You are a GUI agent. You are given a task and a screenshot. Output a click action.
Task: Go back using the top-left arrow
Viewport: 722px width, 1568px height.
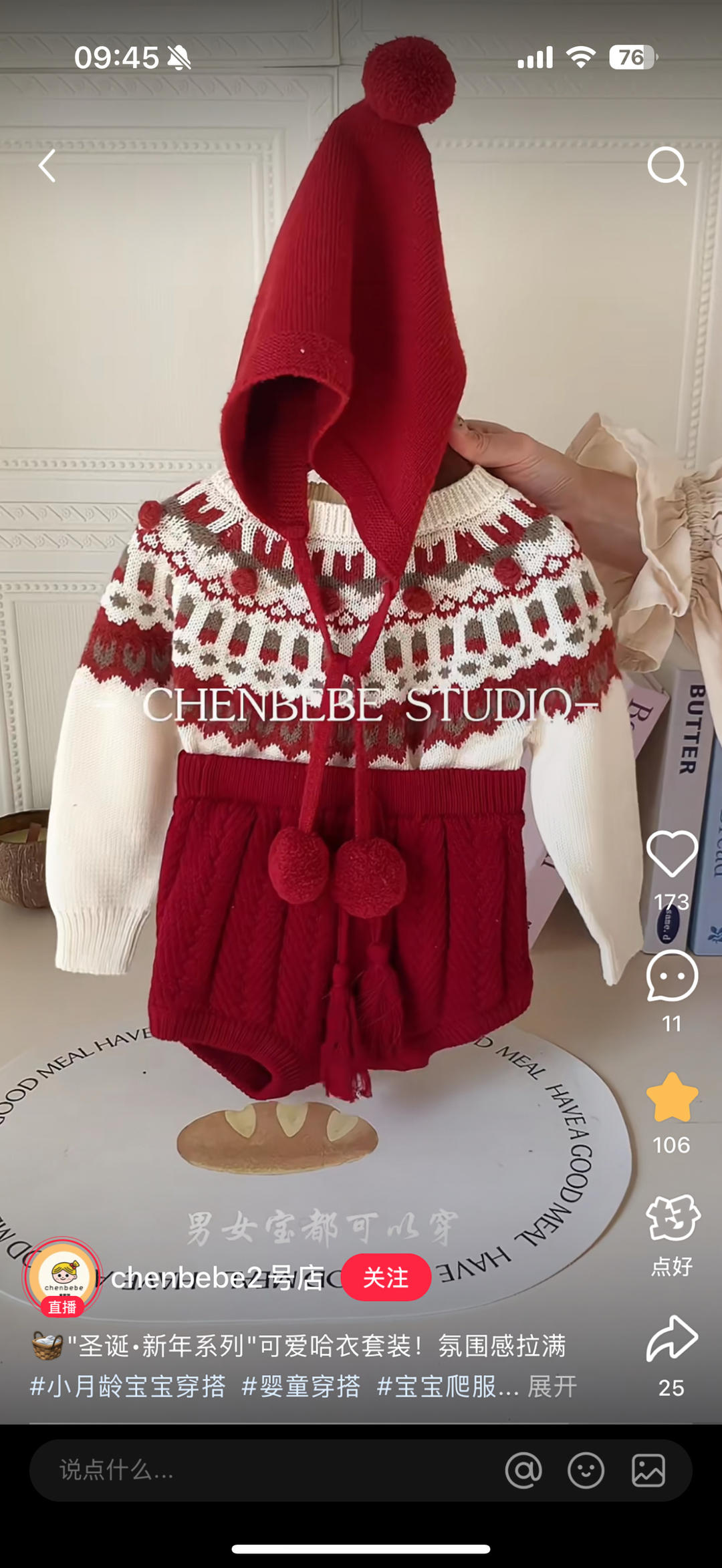[47, 166]
